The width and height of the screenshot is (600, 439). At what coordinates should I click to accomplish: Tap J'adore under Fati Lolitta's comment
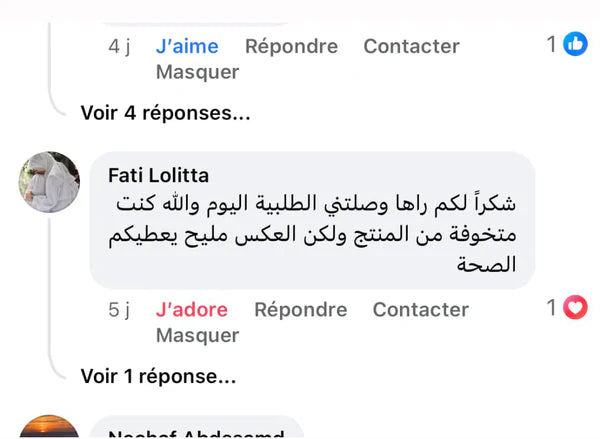point(191,310)
